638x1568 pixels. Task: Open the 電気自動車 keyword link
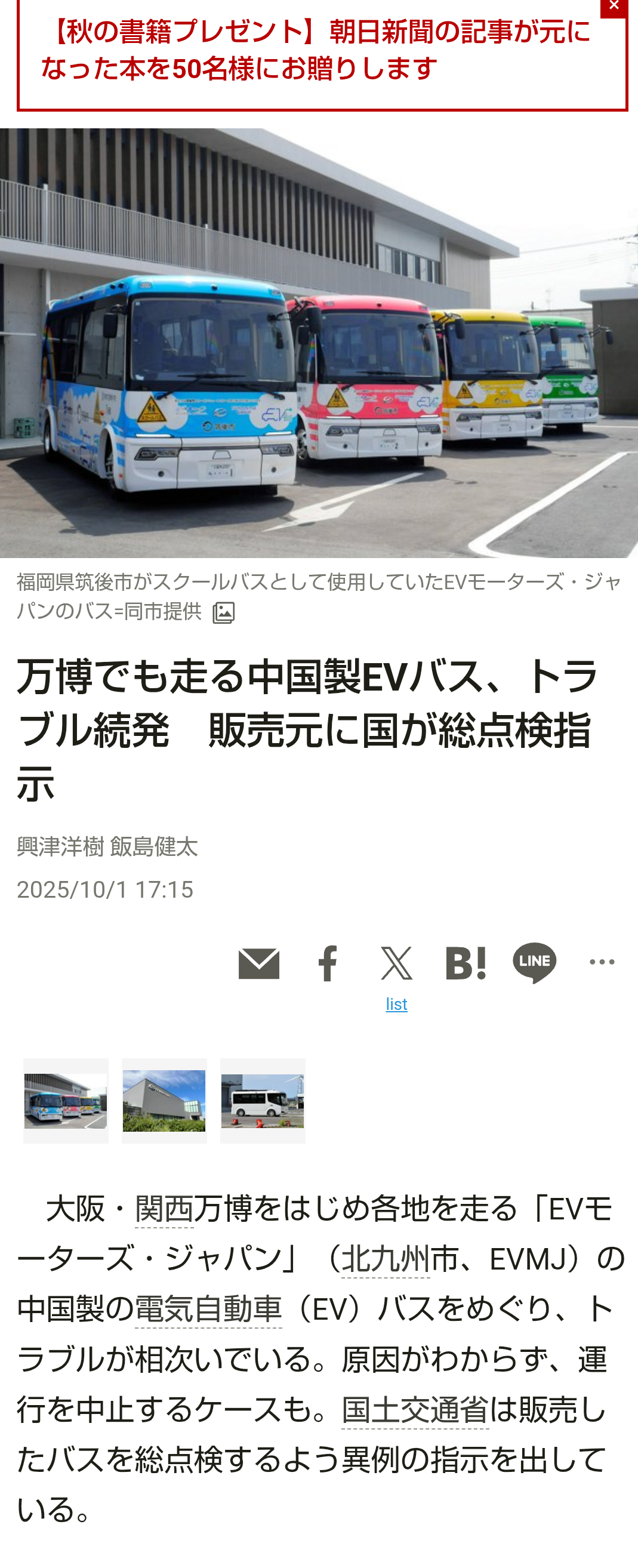coord(208,1310)
